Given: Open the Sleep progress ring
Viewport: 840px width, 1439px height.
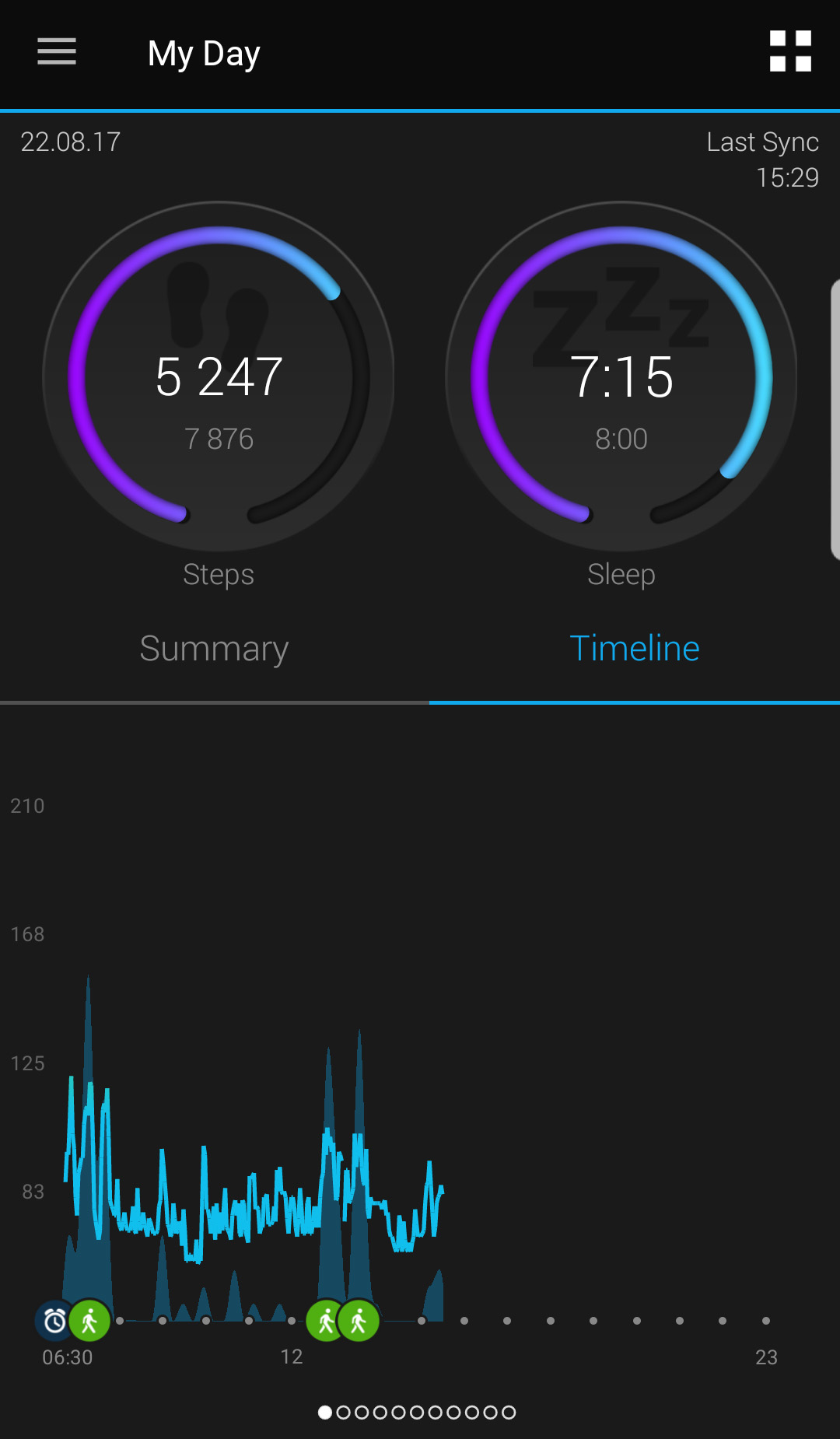Looking at the screenshot, I should point(621,377).
